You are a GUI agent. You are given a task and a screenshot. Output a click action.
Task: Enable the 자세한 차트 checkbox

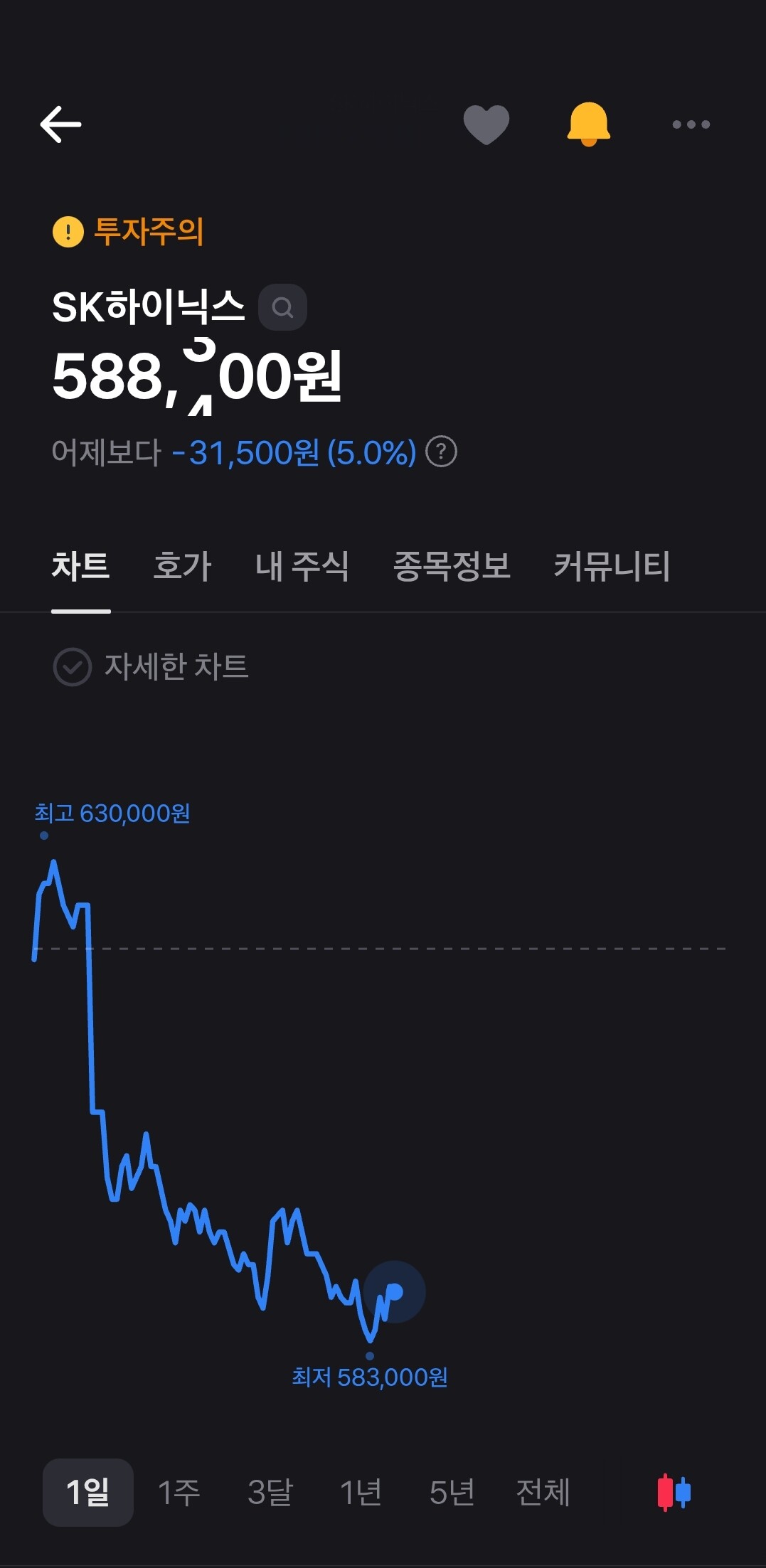coord(73,667)
